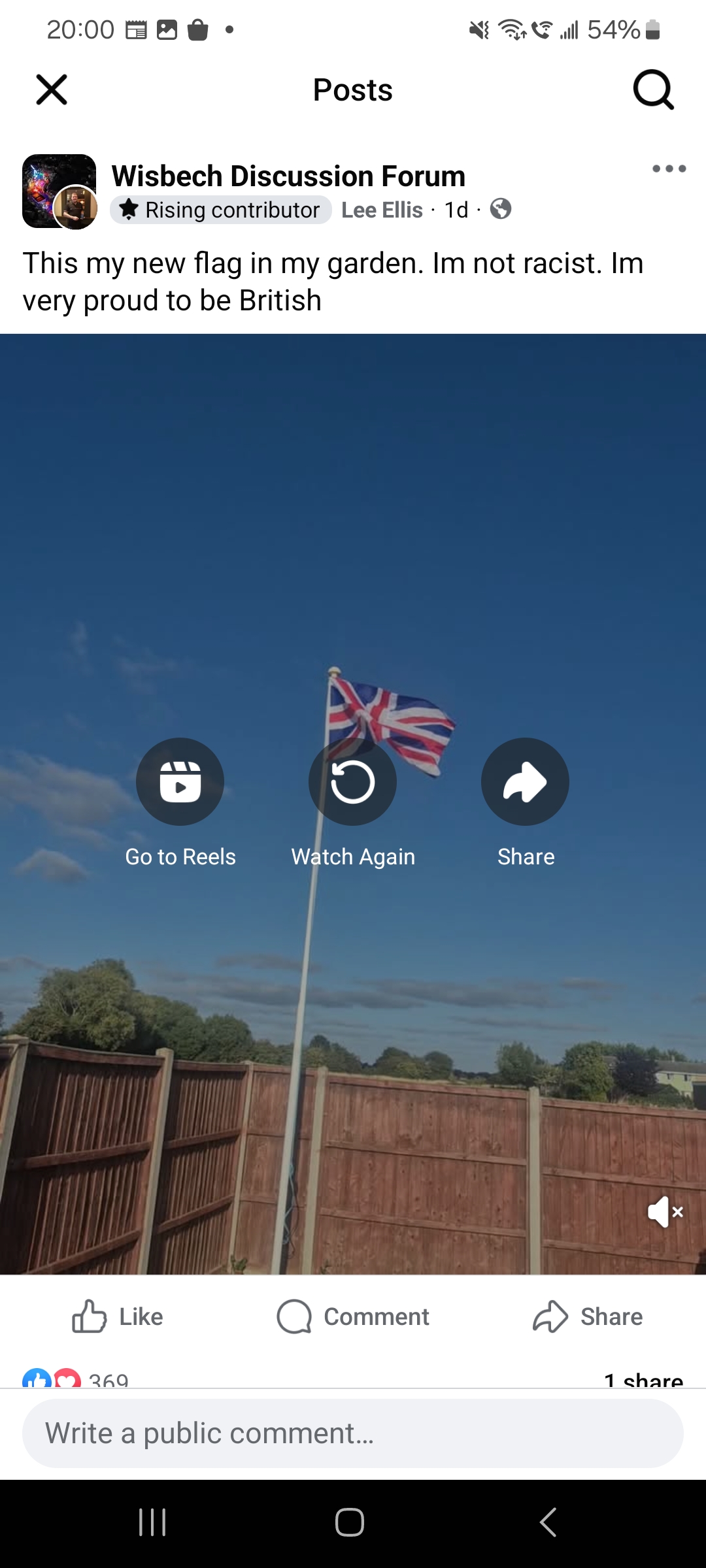Open search in Posts

pos(653,90)
